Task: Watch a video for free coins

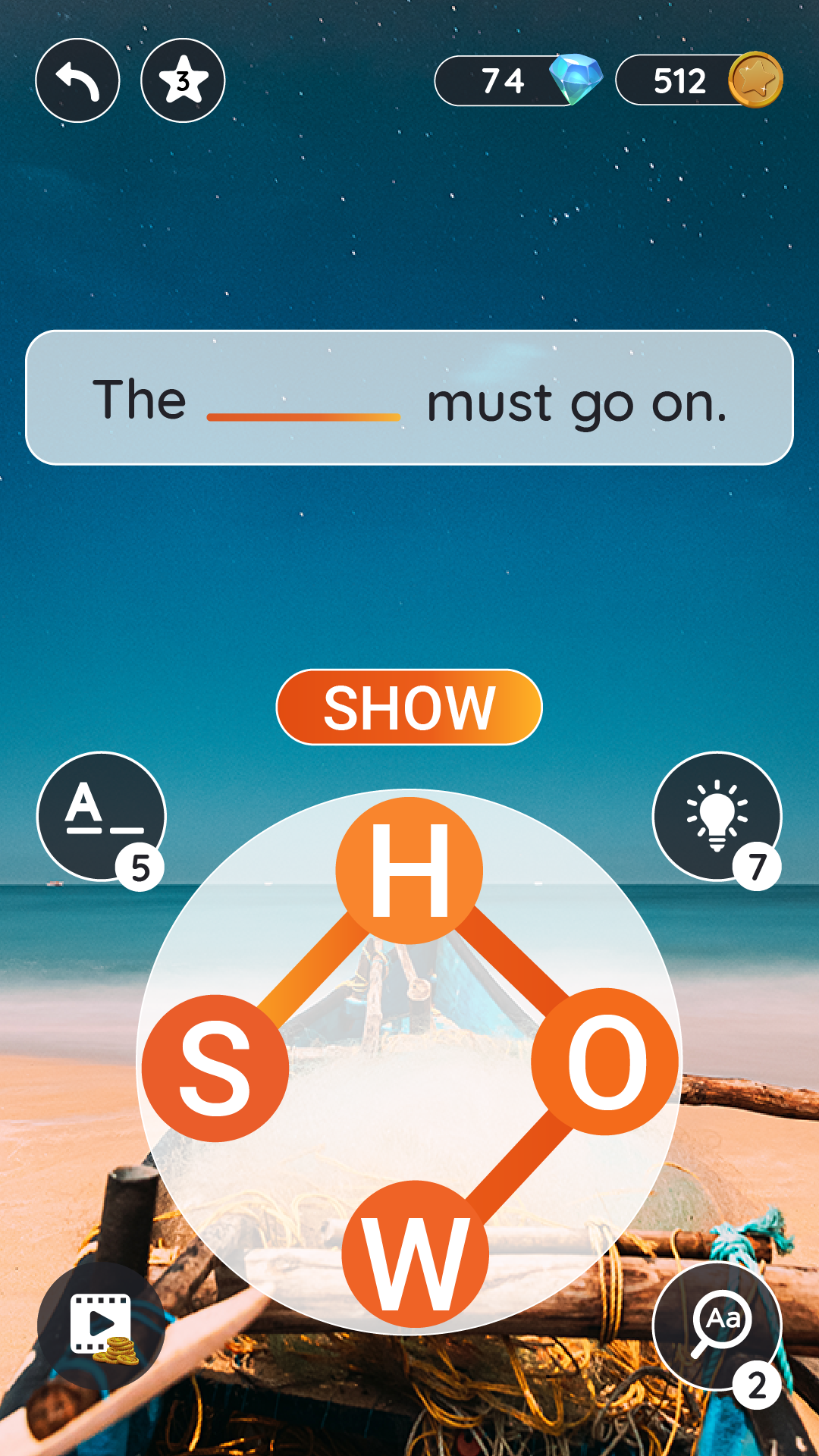Action: (101, 1325)
